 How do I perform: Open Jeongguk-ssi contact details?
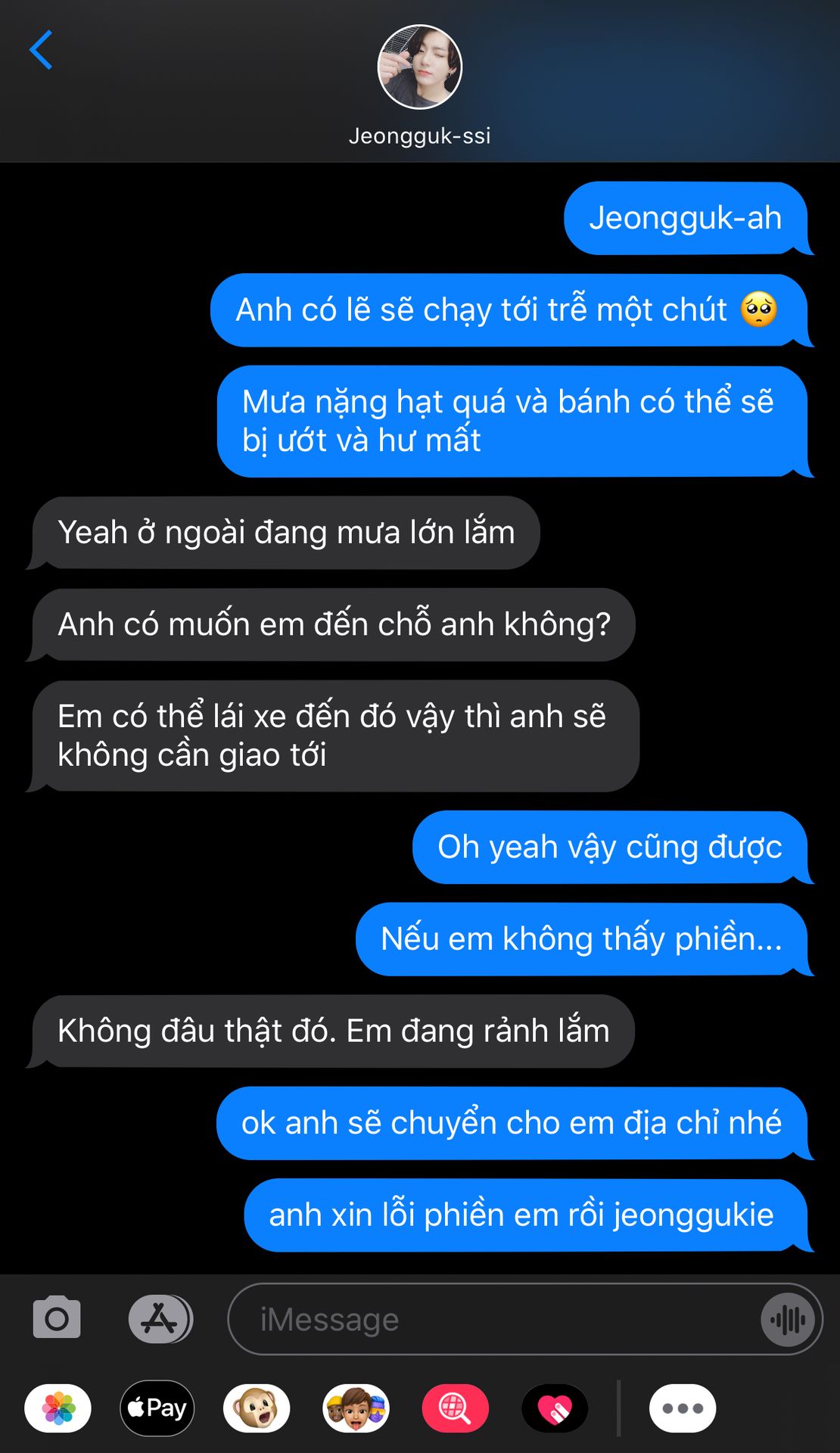pyautogui.click(x=420, y=83)
